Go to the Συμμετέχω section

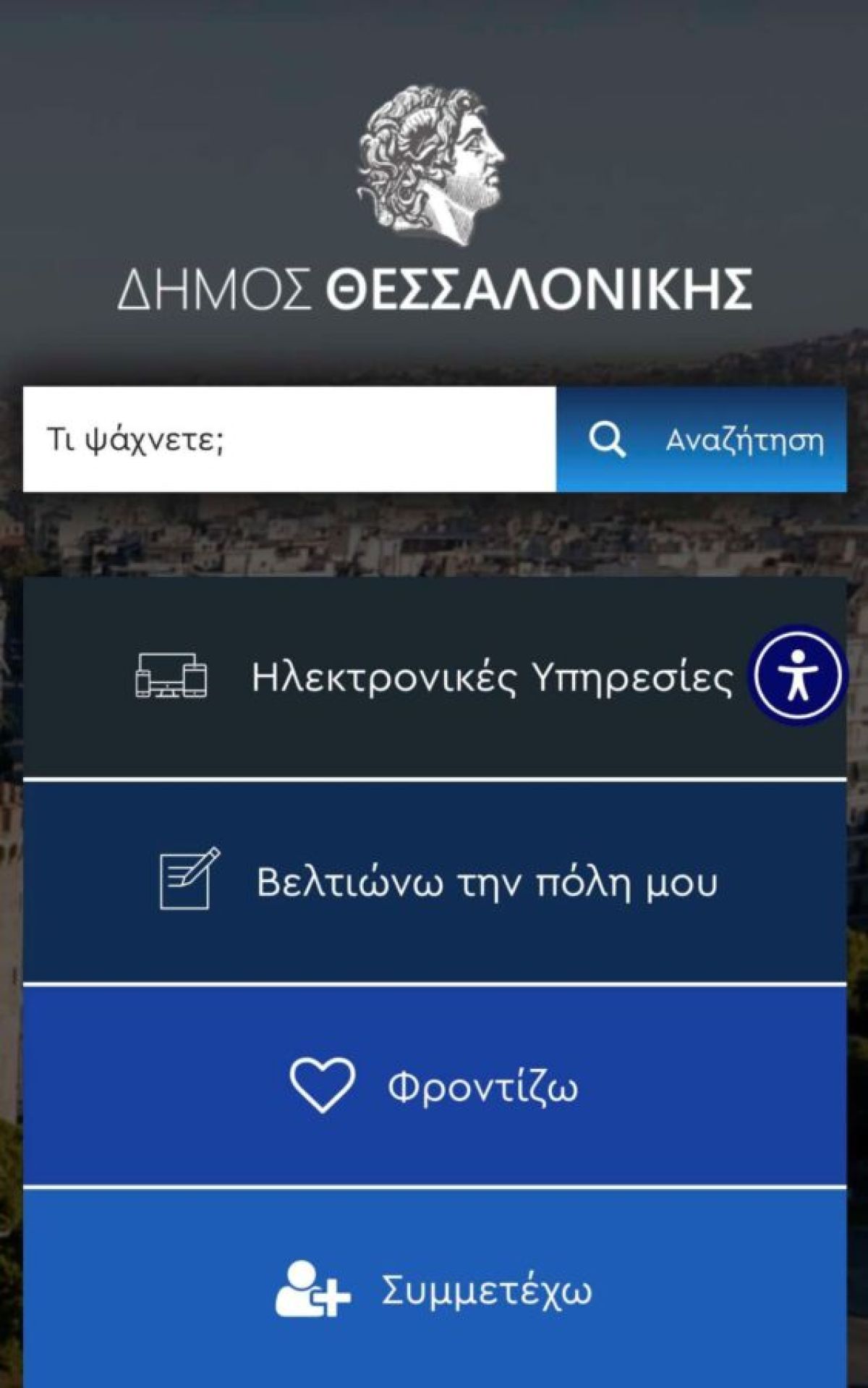point(434,1290)
